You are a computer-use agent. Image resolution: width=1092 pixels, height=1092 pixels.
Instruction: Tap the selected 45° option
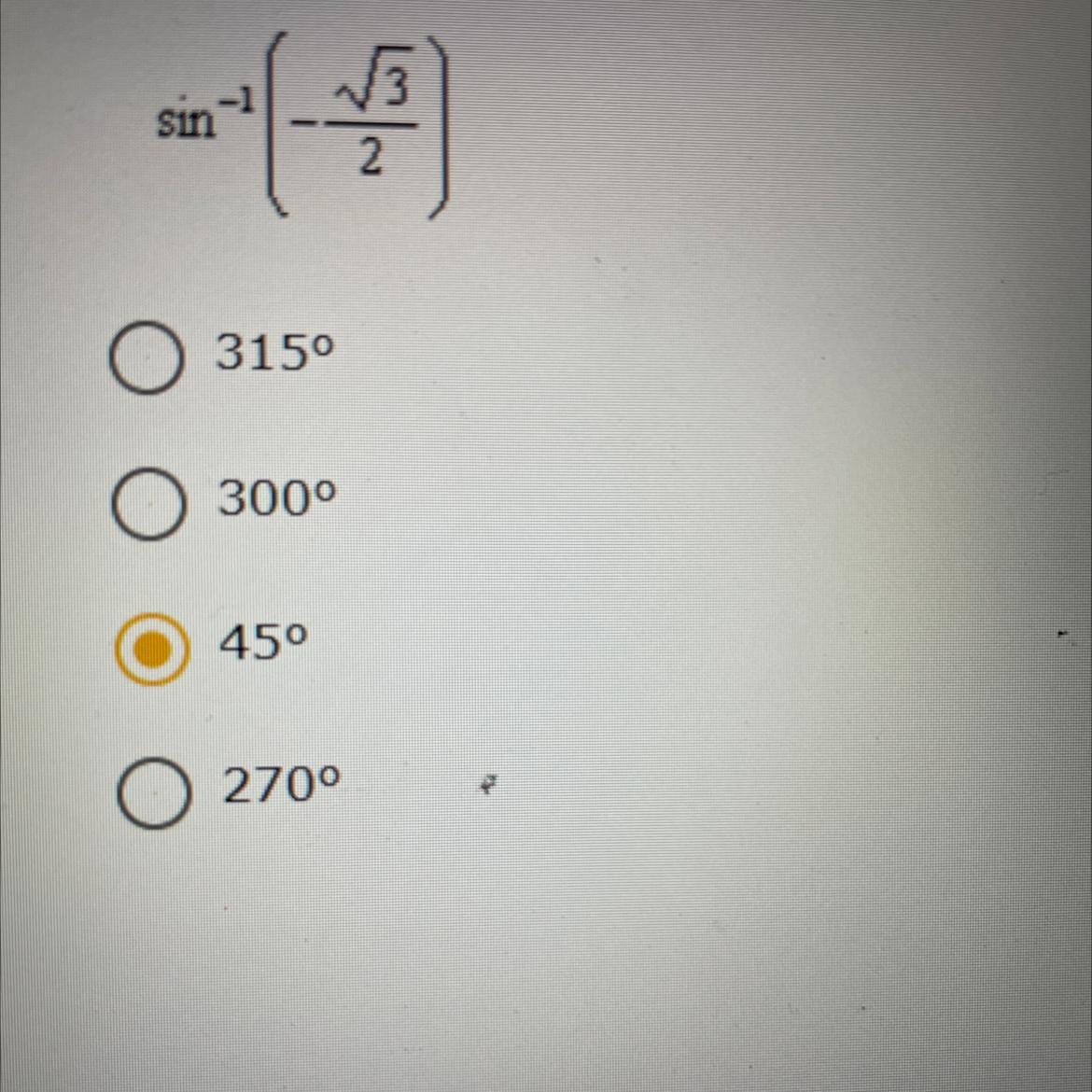(x=150, y=649)
